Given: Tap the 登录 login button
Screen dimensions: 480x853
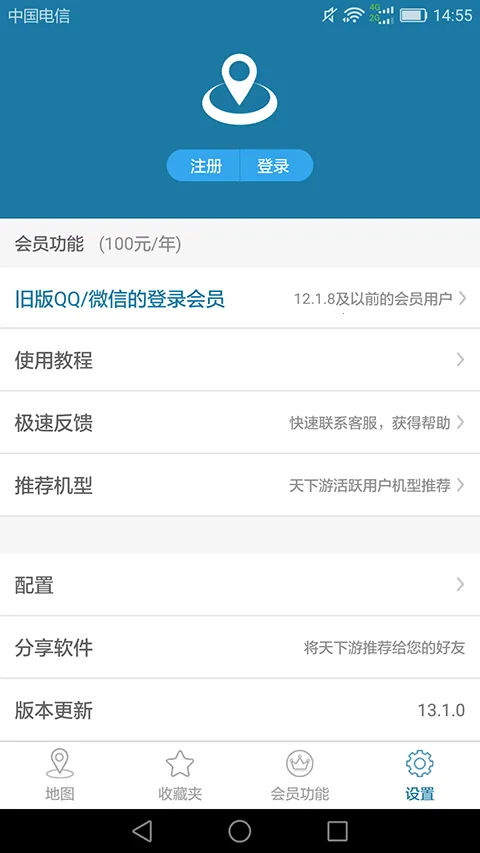Looking at the screenshot, I should (276, 165).
